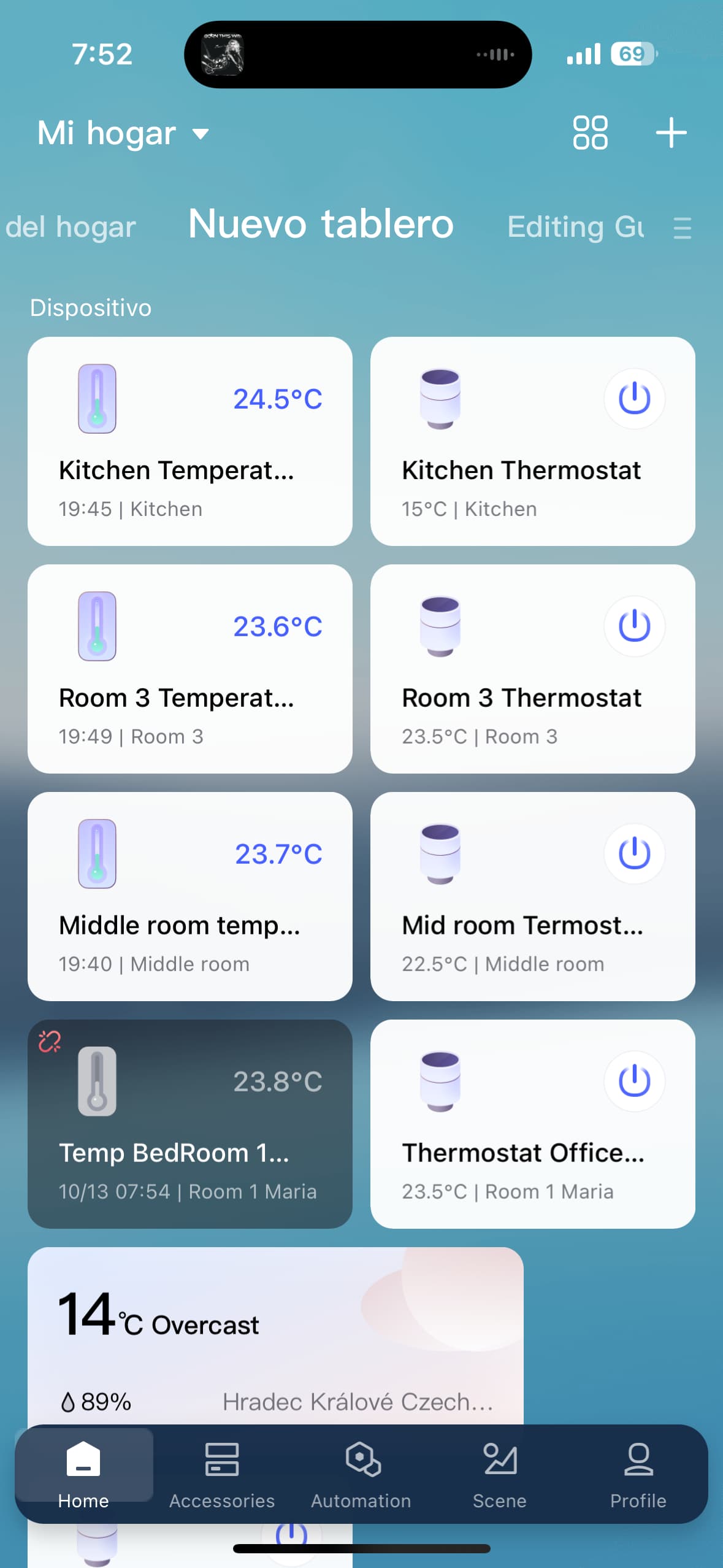Switch to the Editing tab

(x=575, y=227)
